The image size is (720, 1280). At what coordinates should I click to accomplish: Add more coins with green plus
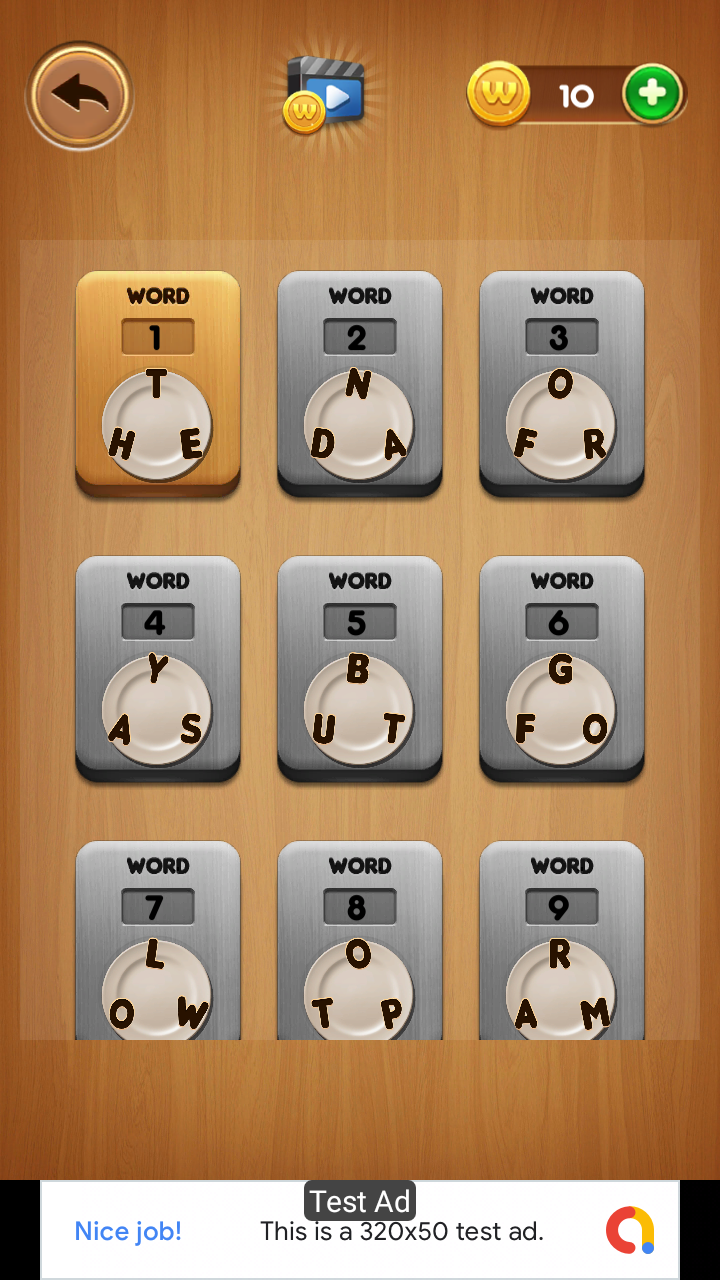click(652, 95)
